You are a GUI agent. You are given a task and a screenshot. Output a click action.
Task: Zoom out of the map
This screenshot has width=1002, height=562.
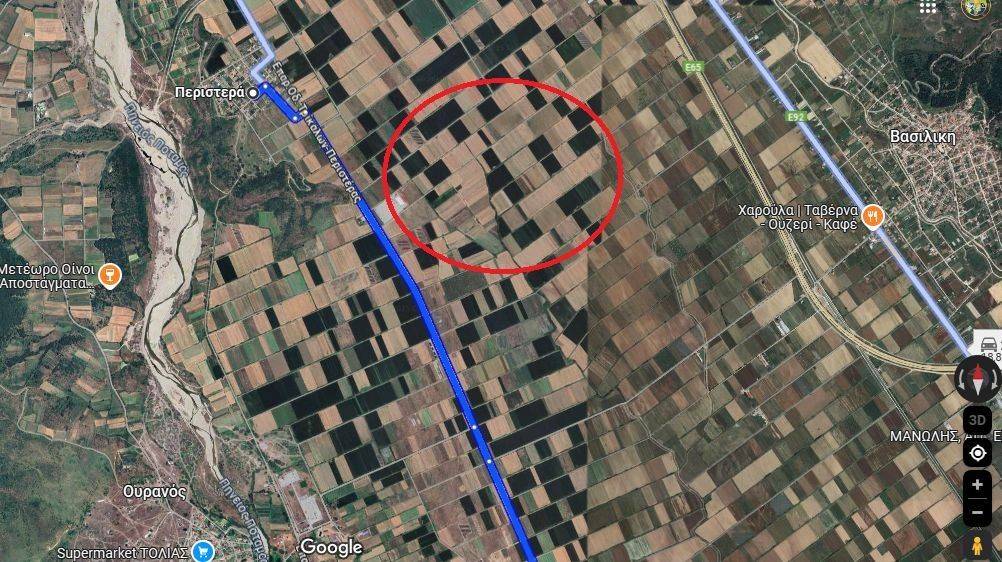(x=977, y=512)
